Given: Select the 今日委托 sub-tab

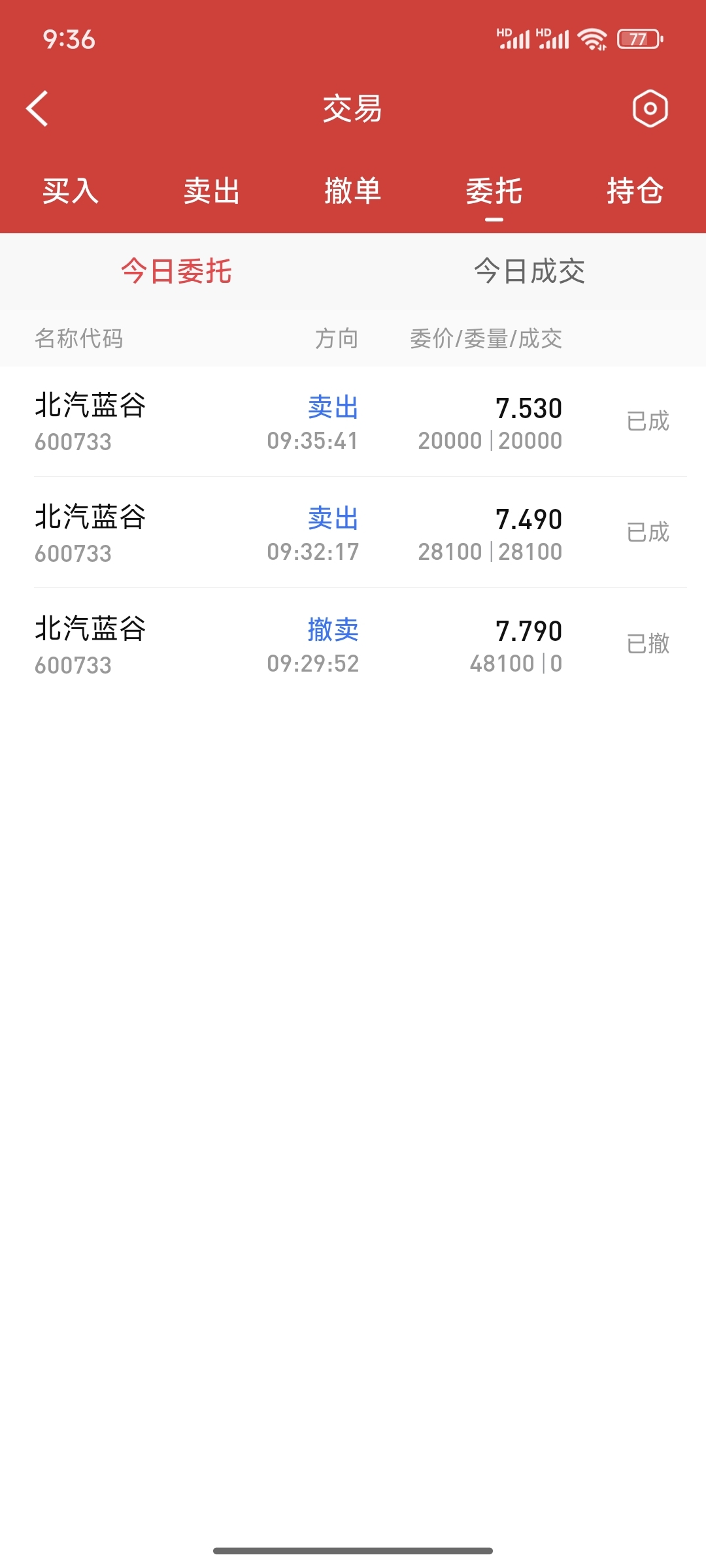Looking at the screenshot, I should pos(176,271).
